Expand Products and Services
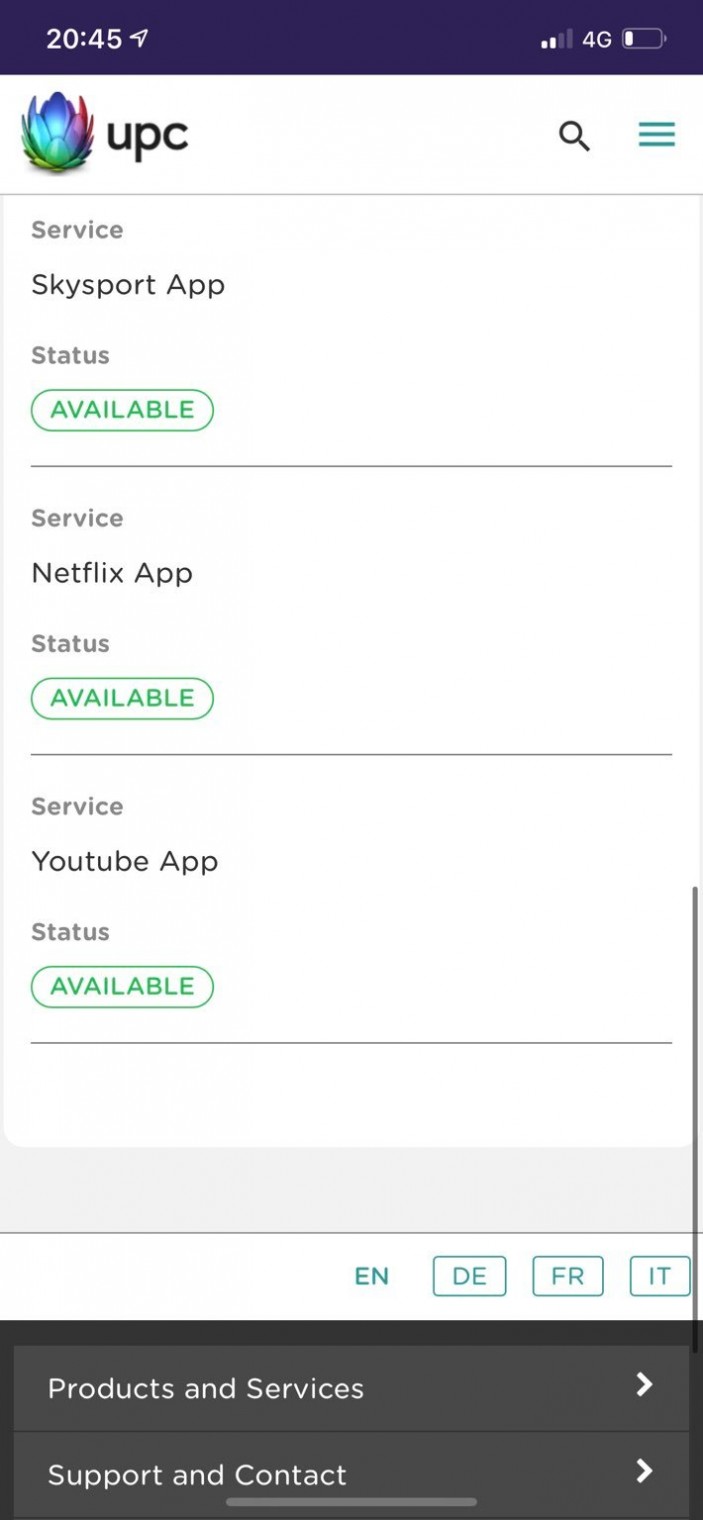Image resolution: width=703 pixels, height=1520 pixels. pyautogui.click(x=351, y=1388)
